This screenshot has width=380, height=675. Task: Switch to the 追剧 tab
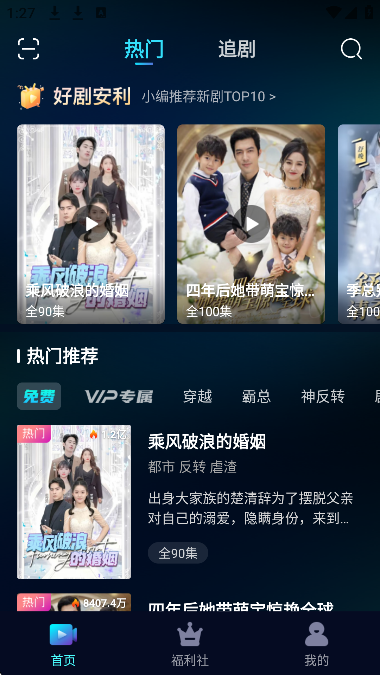[x=237, y=49]
